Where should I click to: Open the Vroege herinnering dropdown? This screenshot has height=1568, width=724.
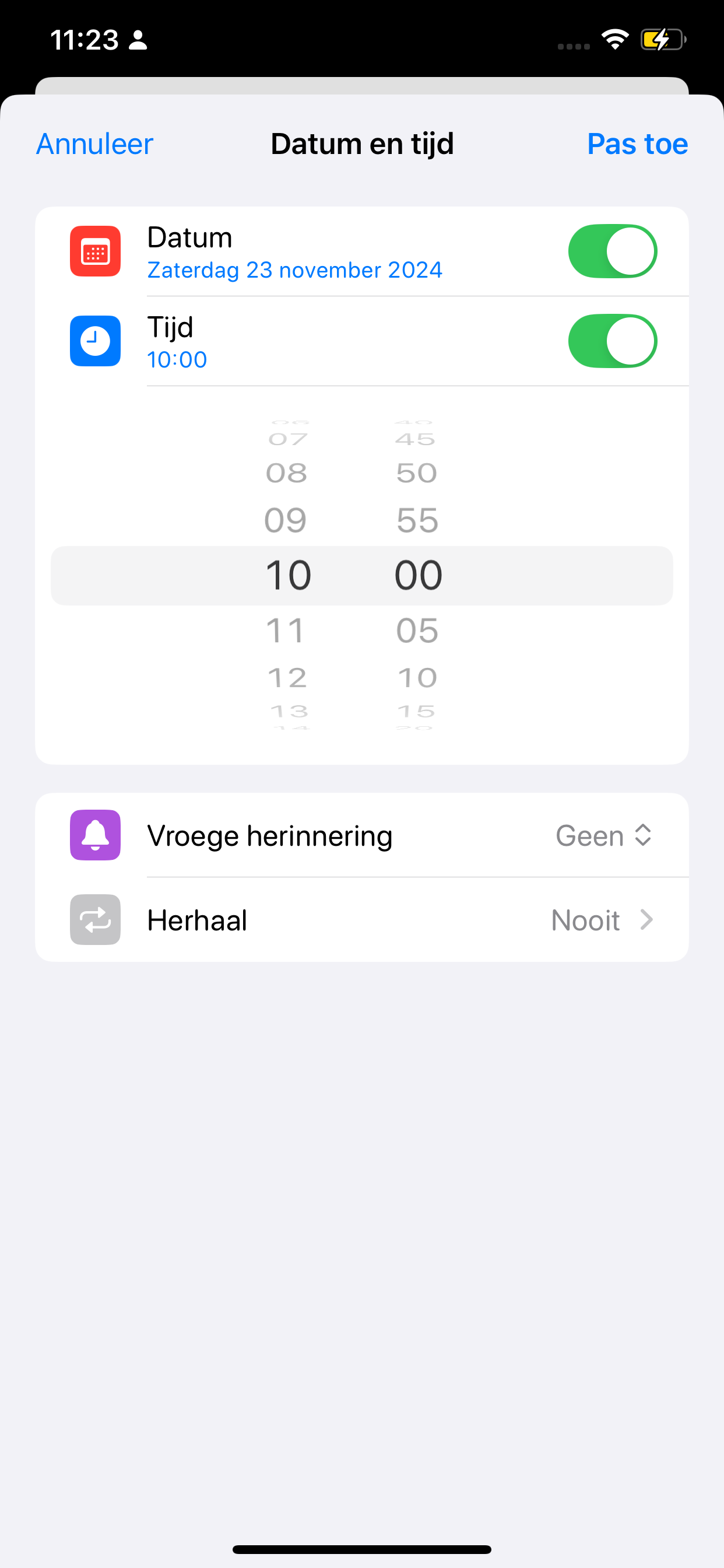point(603,836)
